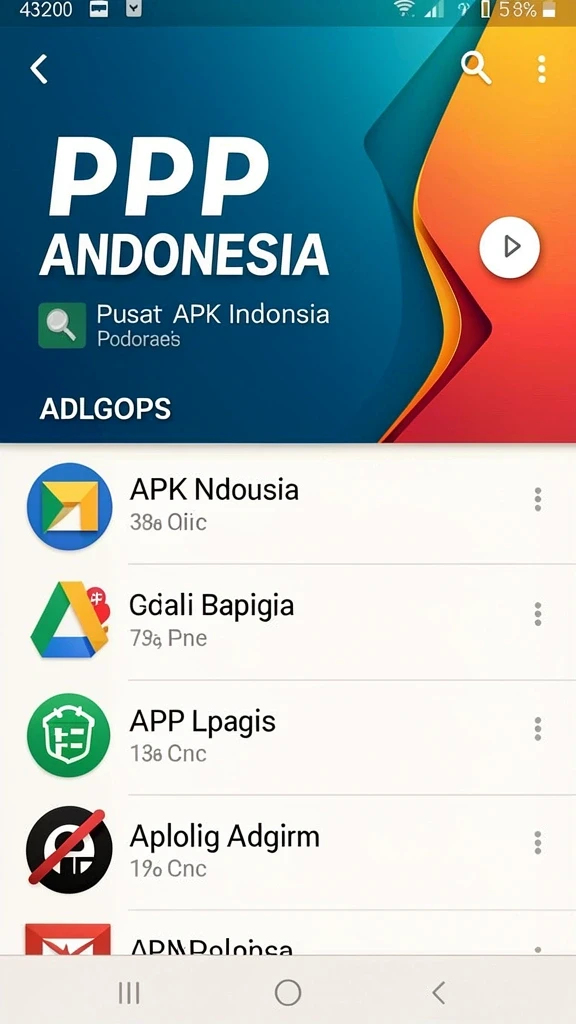
Task: Open options for APP Lpagis
Action: (537, 729)
